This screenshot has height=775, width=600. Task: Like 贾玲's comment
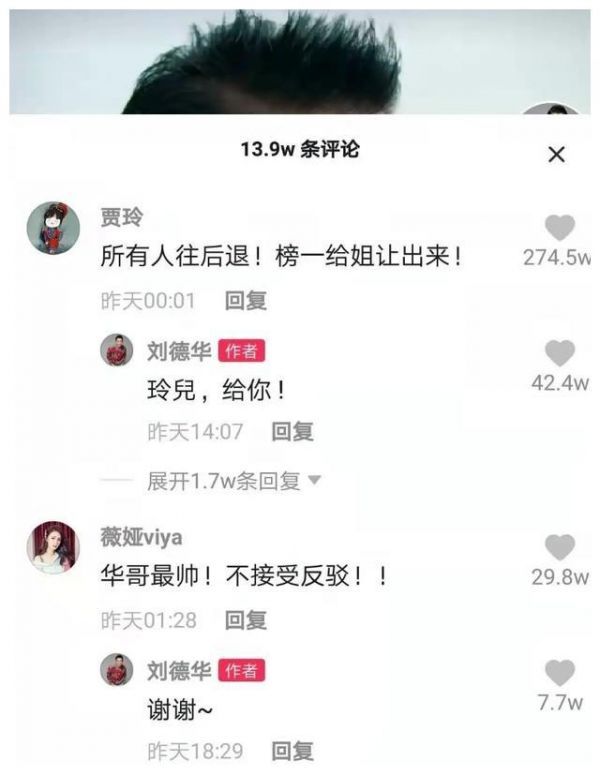(560, 227)
